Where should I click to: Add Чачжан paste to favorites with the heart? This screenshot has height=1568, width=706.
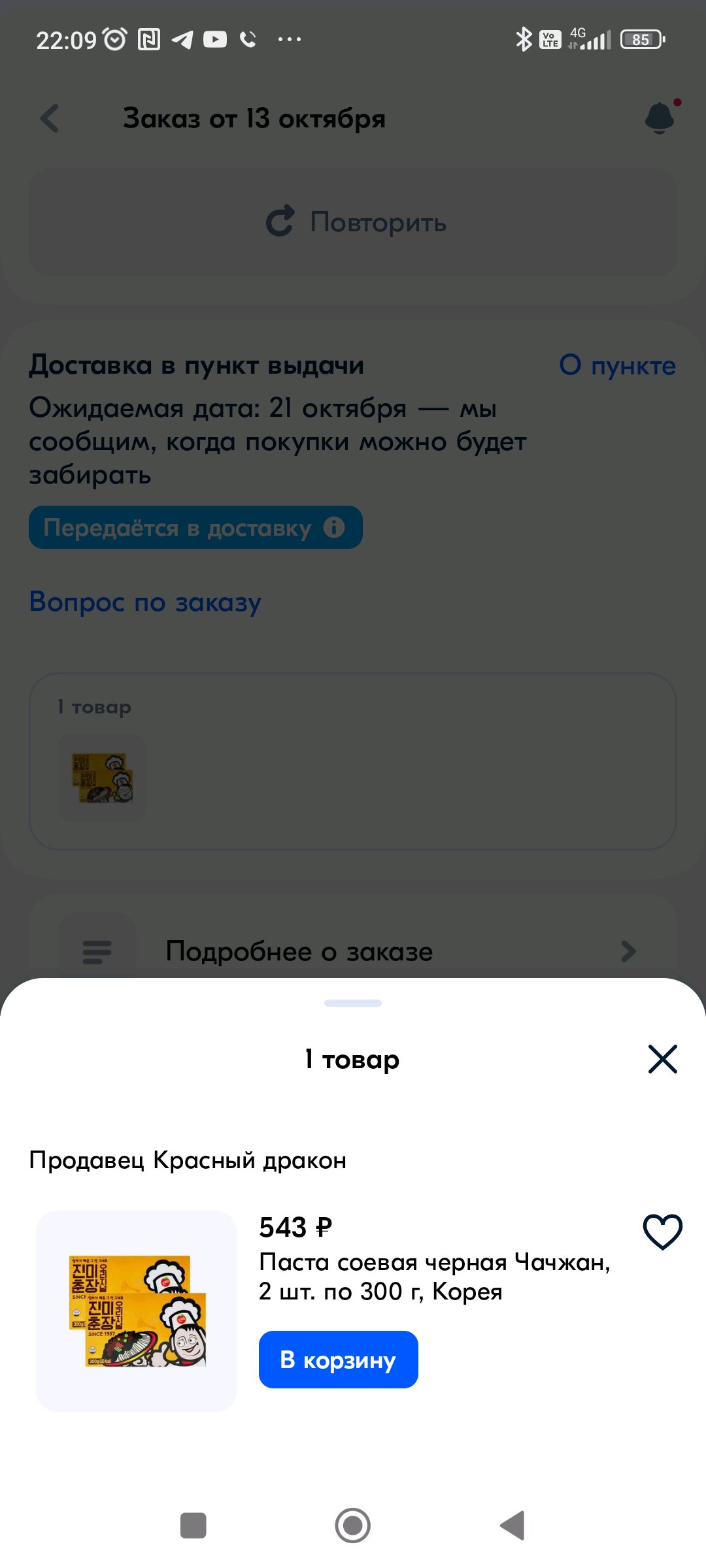(663, 1232)
